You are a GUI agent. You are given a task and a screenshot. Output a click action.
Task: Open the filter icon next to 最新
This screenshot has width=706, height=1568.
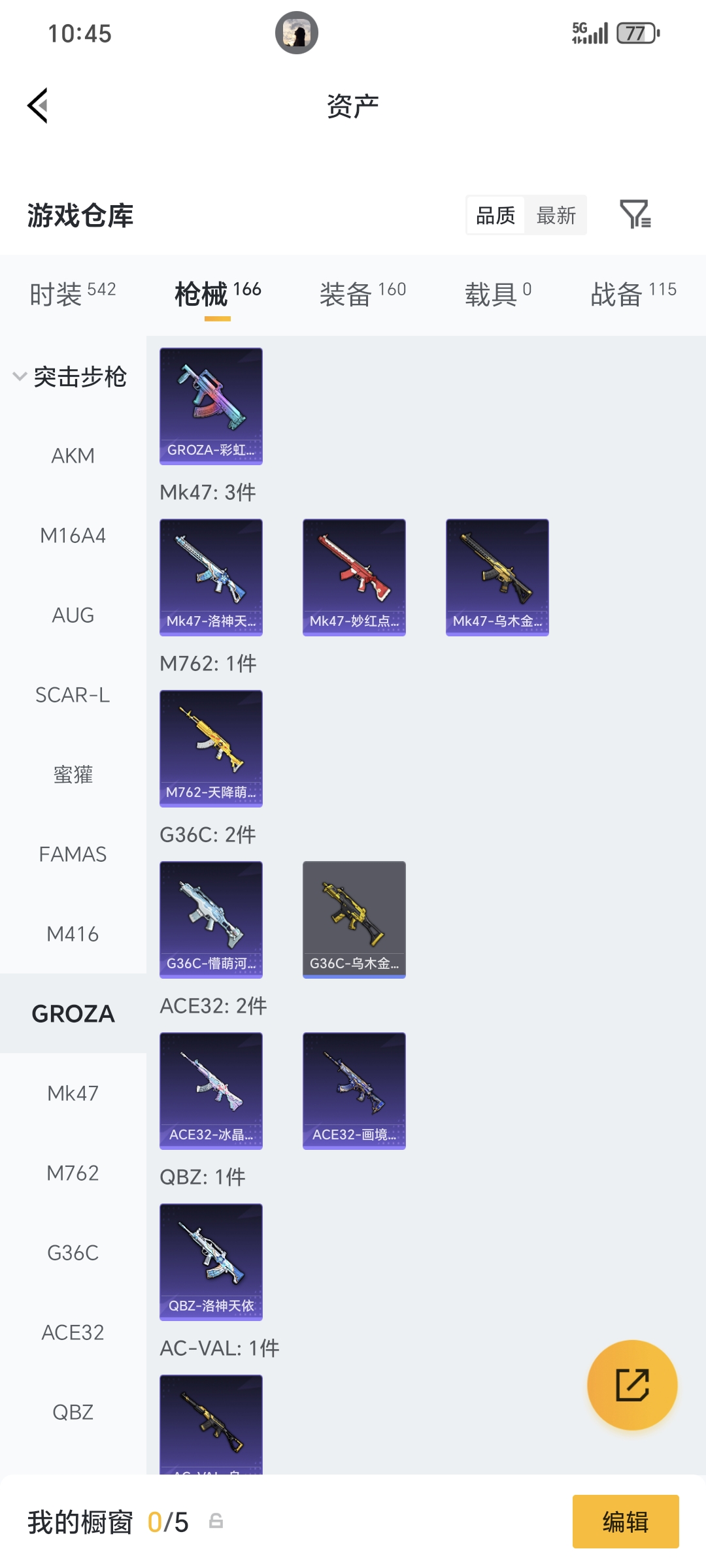[635, 214]
